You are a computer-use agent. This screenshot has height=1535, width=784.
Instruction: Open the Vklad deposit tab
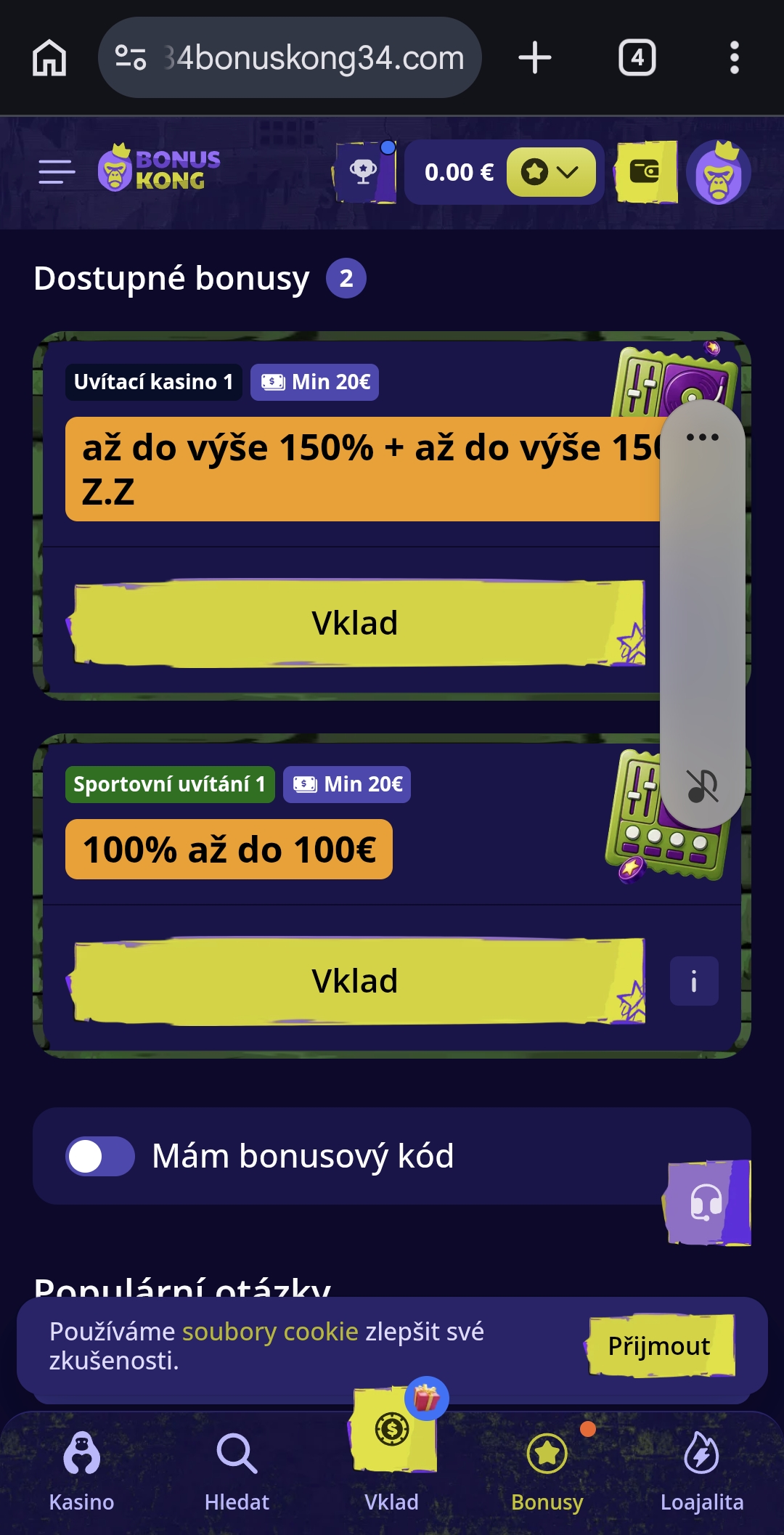coord(392,1452)
